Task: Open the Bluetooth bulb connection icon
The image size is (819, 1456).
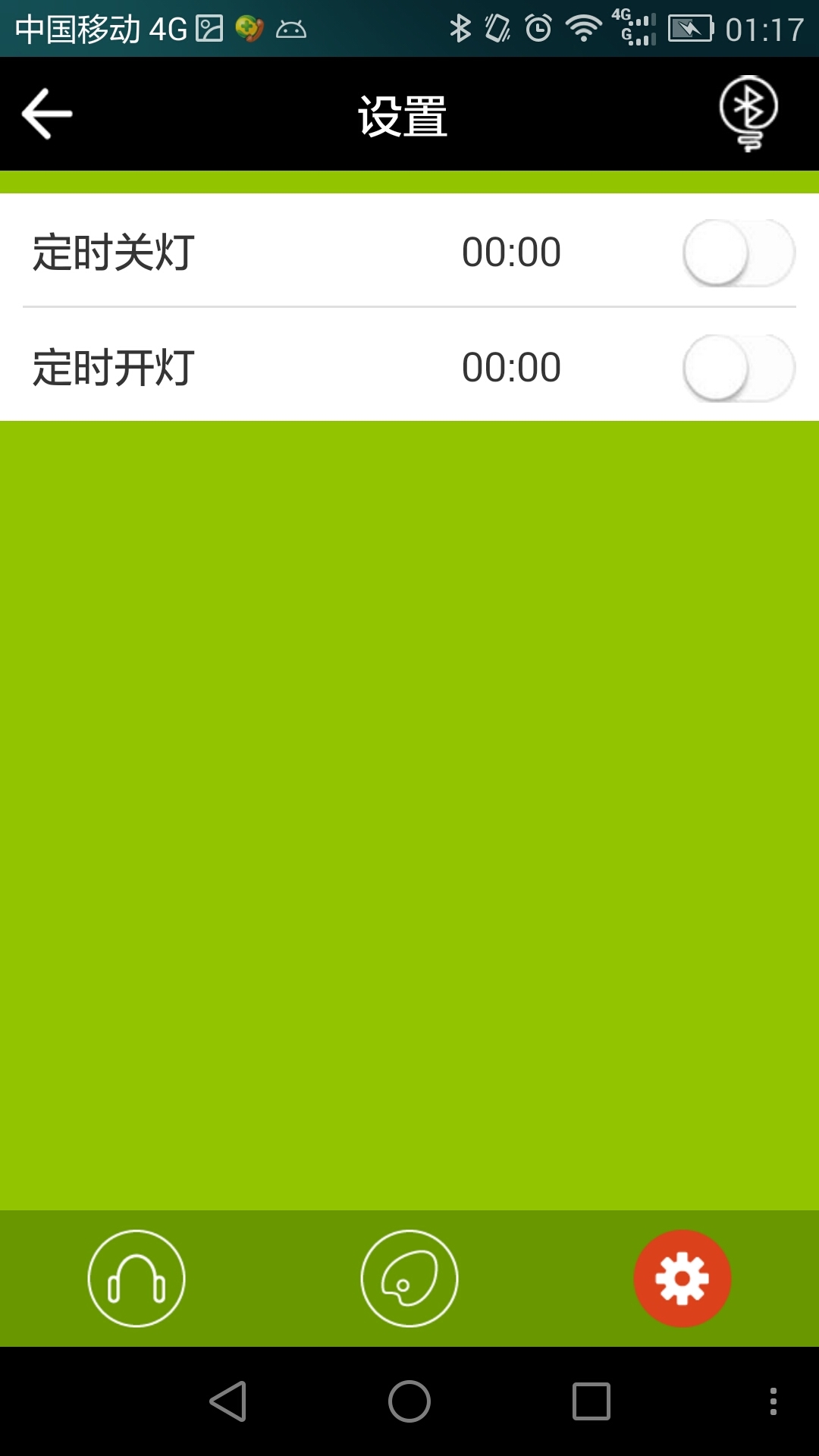Action: (748, 114)
